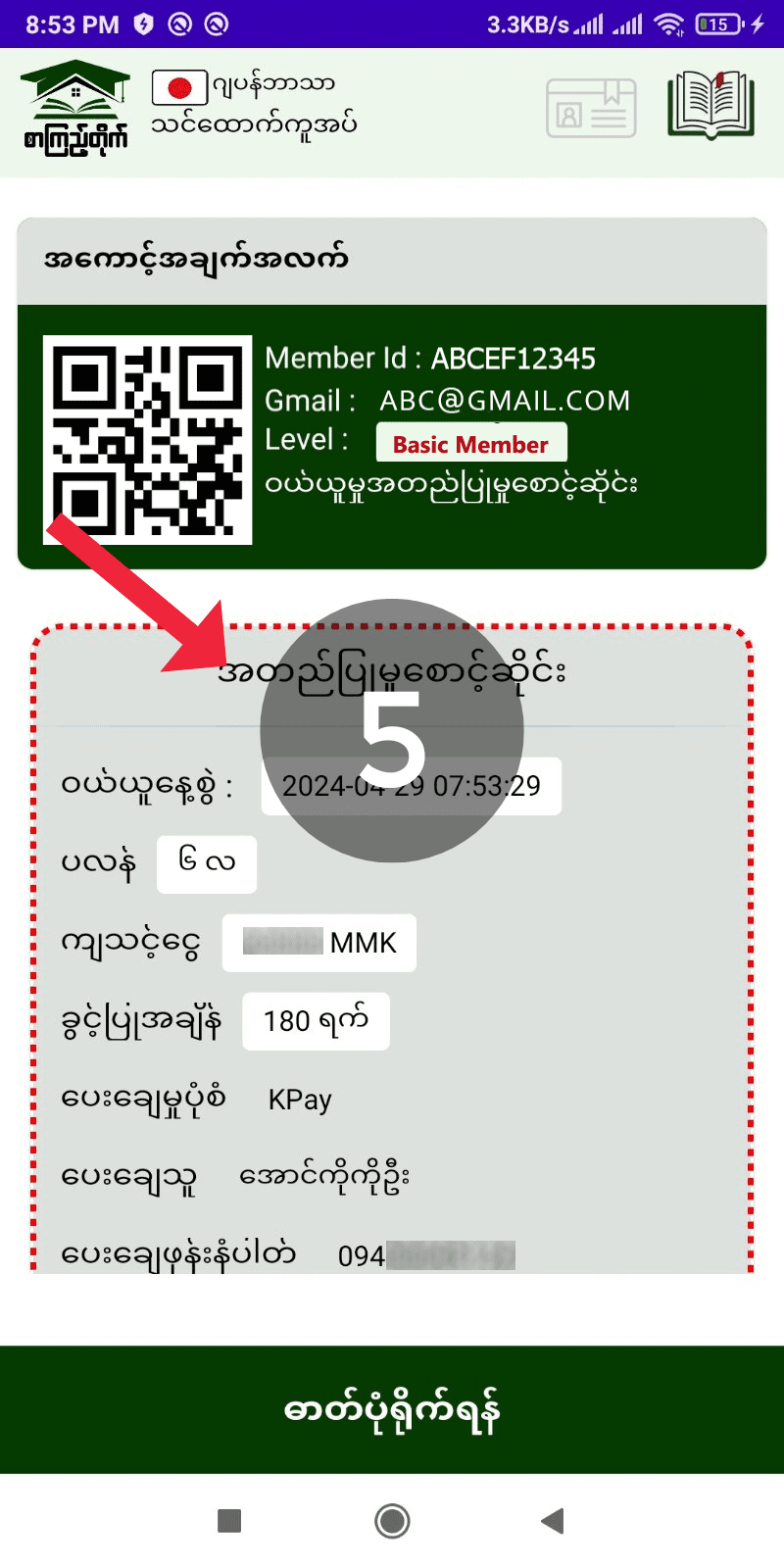Go back with the system back button
Screen dimensions: 784x1568
click(x=553, y=1521)
